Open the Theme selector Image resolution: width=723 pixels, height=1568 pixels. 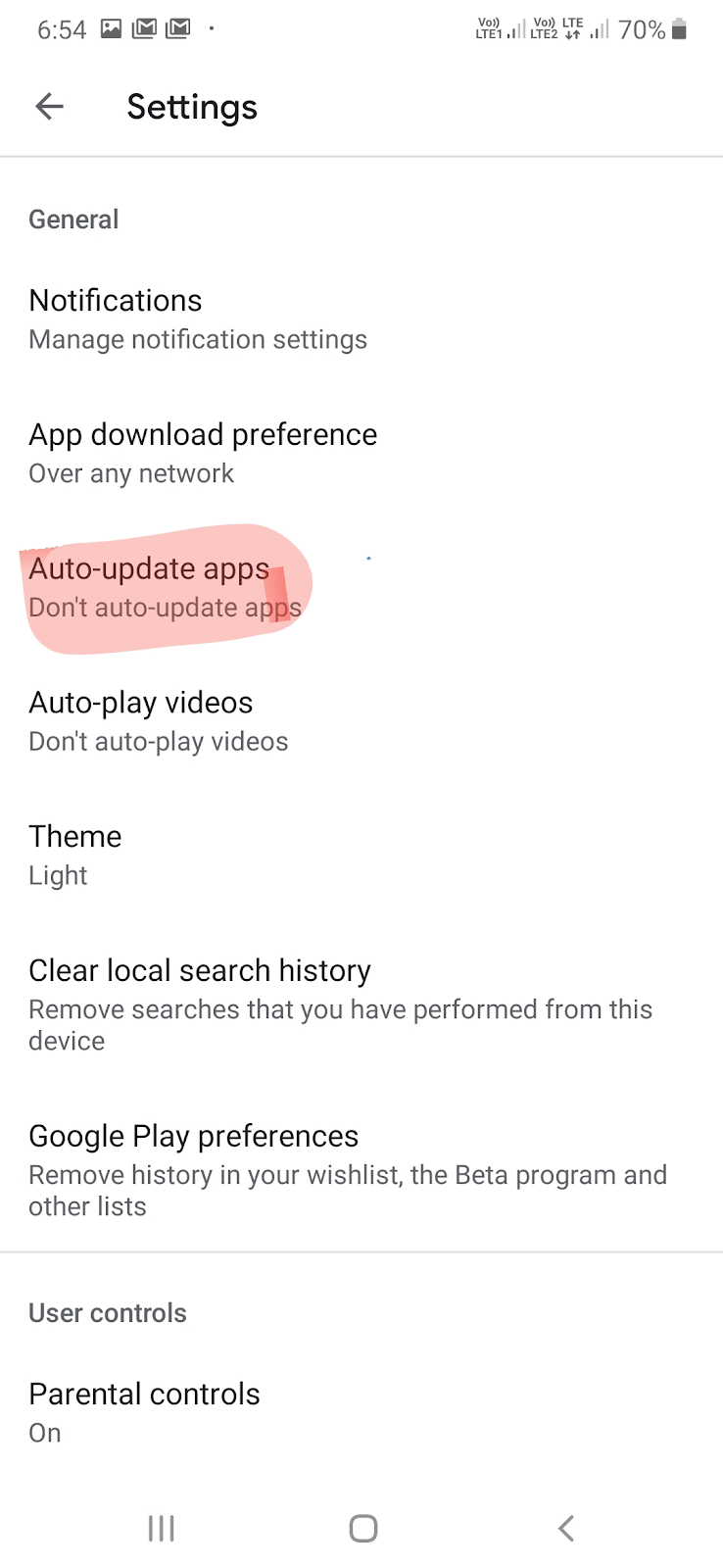[75, 853]
